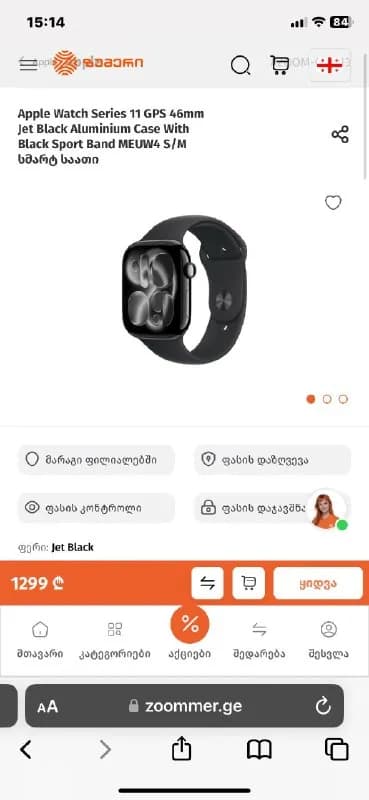Open the შესვლა login tab
Viewport: 369px width, 800px height.
coord(329,640)
